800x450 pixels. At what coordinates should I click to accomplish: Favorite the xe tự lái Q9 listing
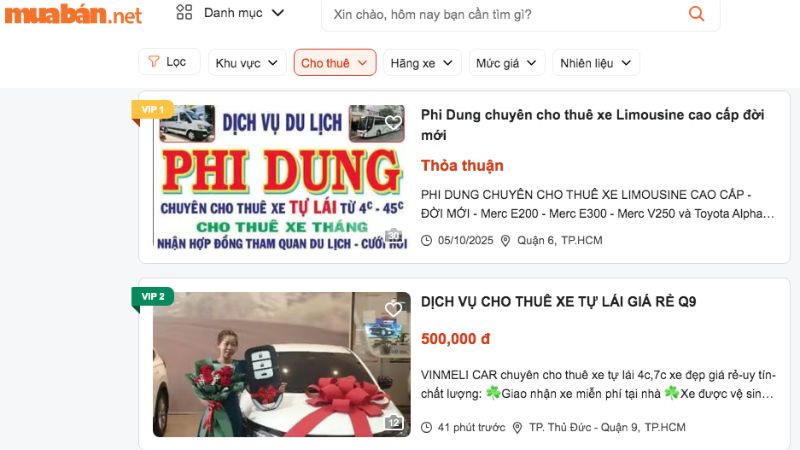[394, 309]
